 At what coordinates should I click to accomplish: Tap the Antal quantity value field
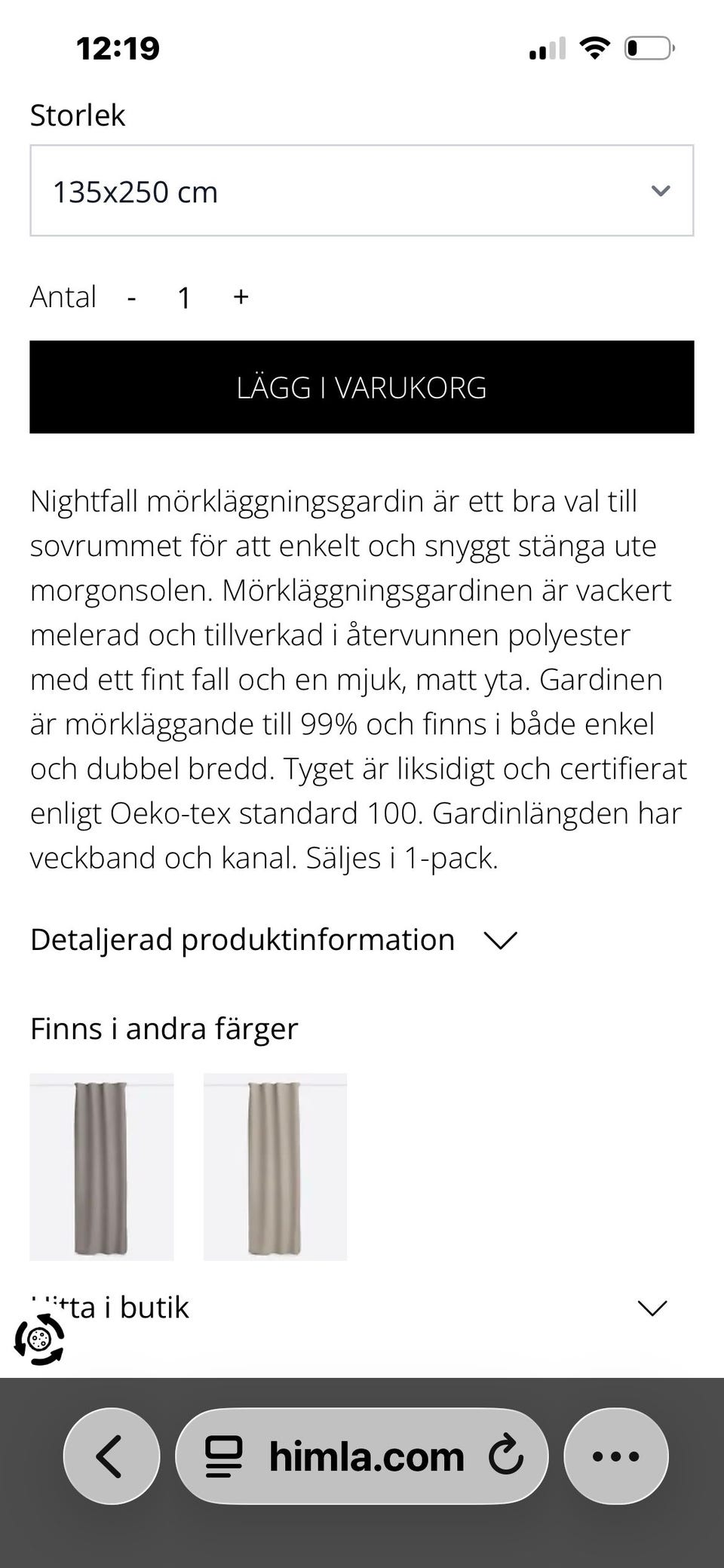tap(183, 297)
